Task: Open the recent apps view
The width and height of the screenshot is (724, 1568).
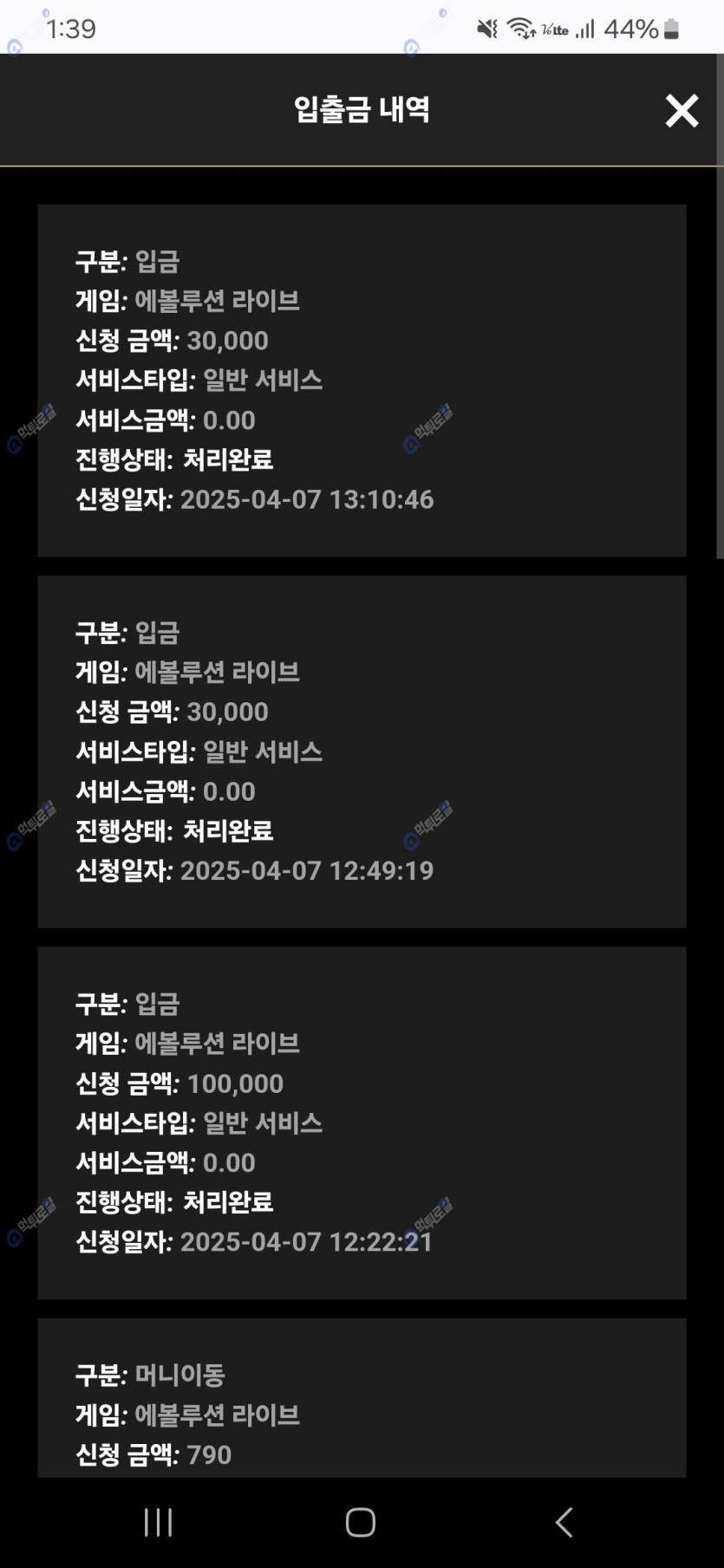Action: click(159, 1522)
